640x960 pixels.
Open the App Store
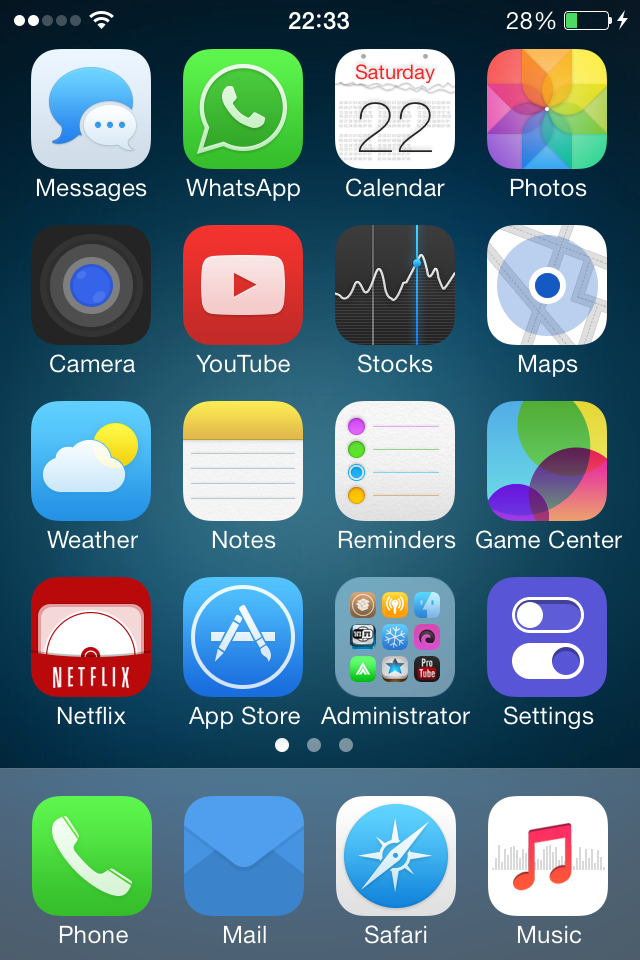click(243, 637)
